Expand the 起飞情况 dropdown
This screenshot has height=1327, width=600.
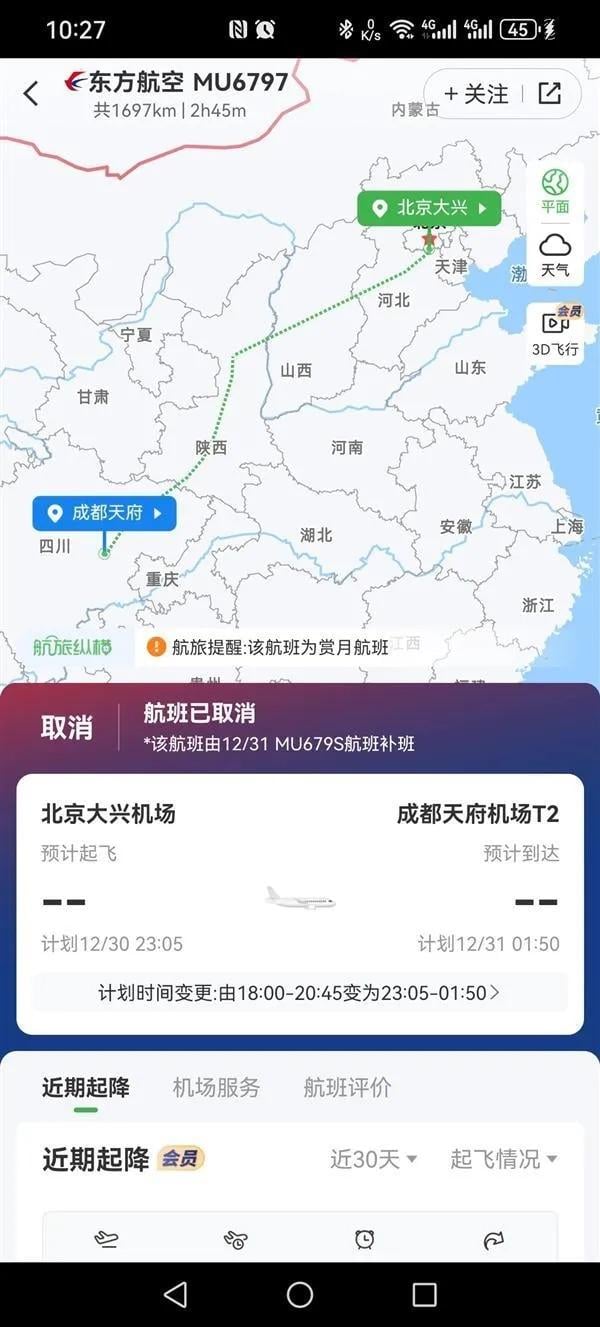(x=503, y=1159)
